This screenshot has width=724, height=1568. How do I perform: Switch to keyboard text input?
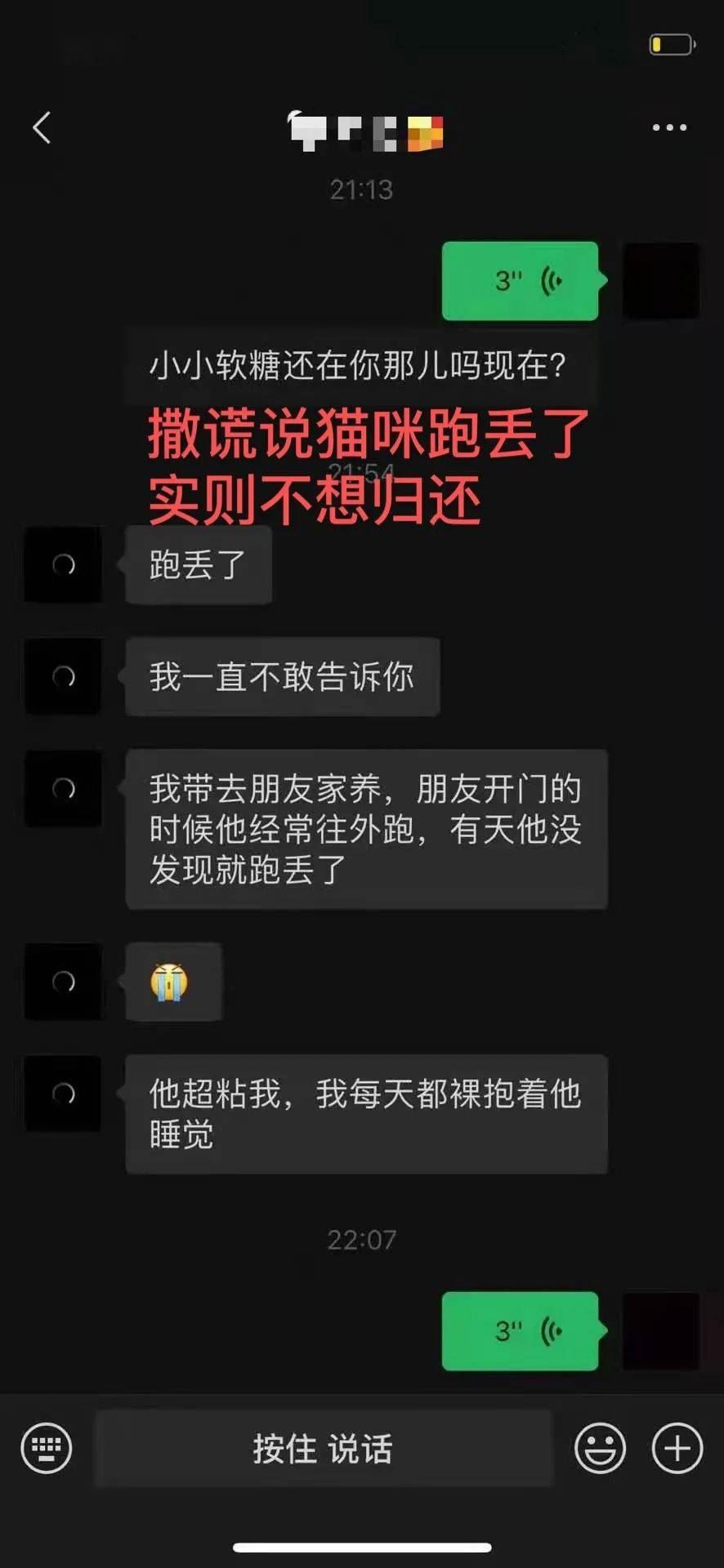pyautogui.click(x=47, y=1449)
